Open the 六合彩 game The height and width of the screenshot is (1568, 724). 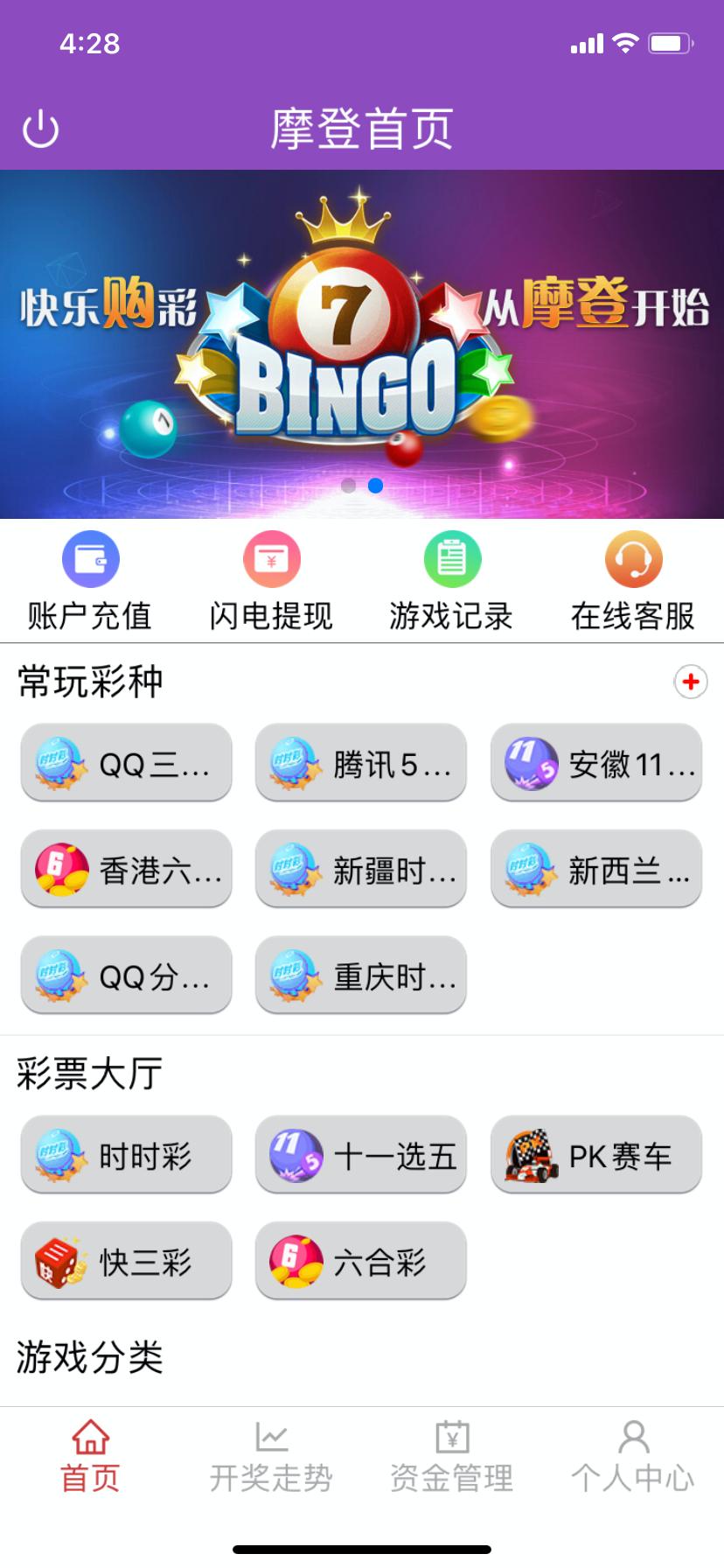coord(361,1261)
